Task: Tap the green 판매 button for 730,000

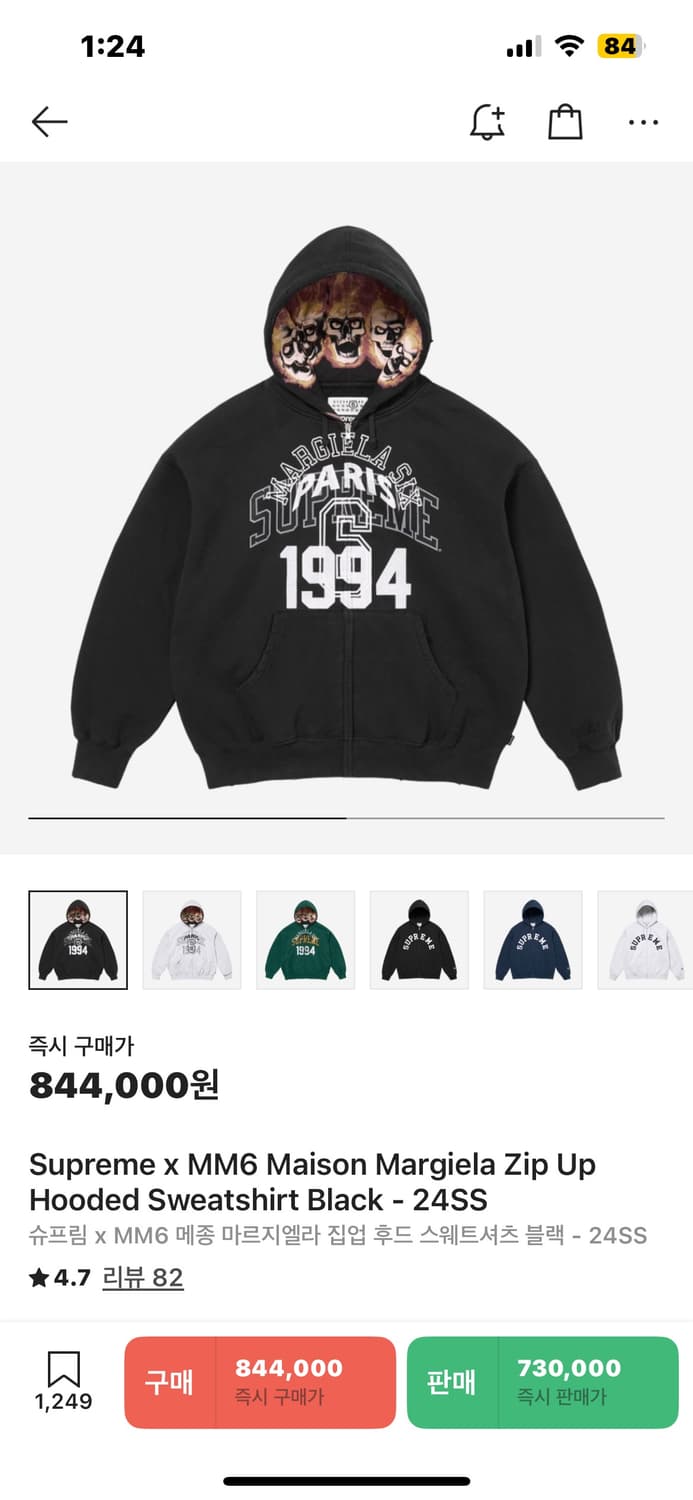Action: (542, 1382)
